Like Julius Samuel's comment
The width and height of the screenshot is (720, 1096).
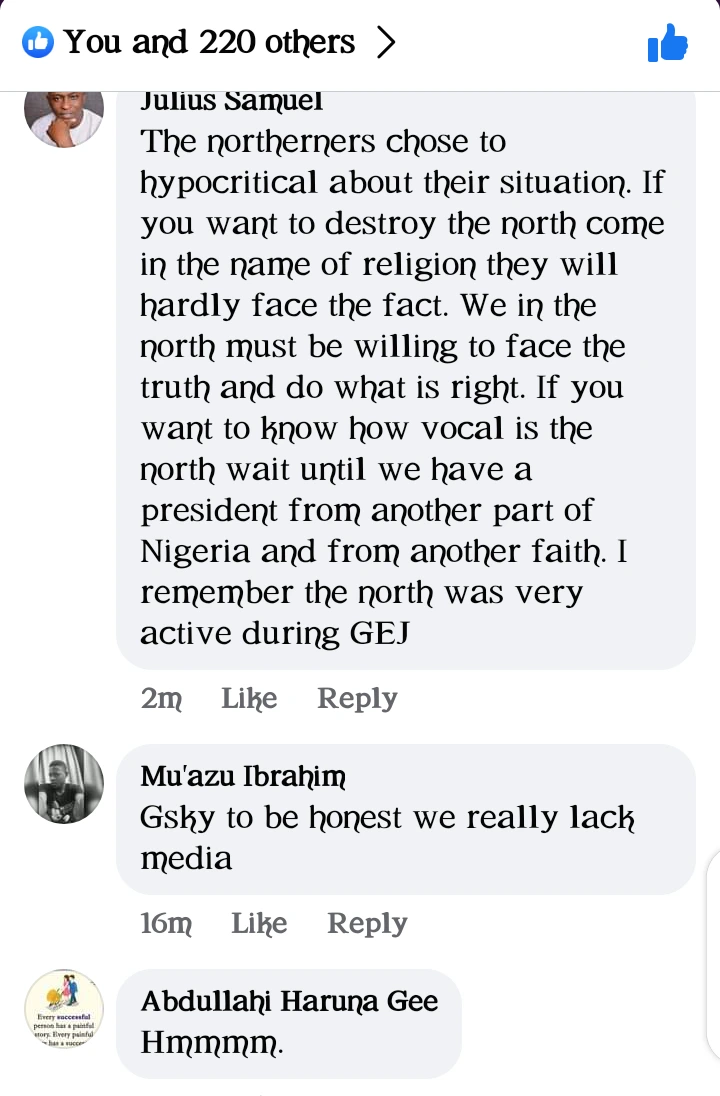point(249,698)
